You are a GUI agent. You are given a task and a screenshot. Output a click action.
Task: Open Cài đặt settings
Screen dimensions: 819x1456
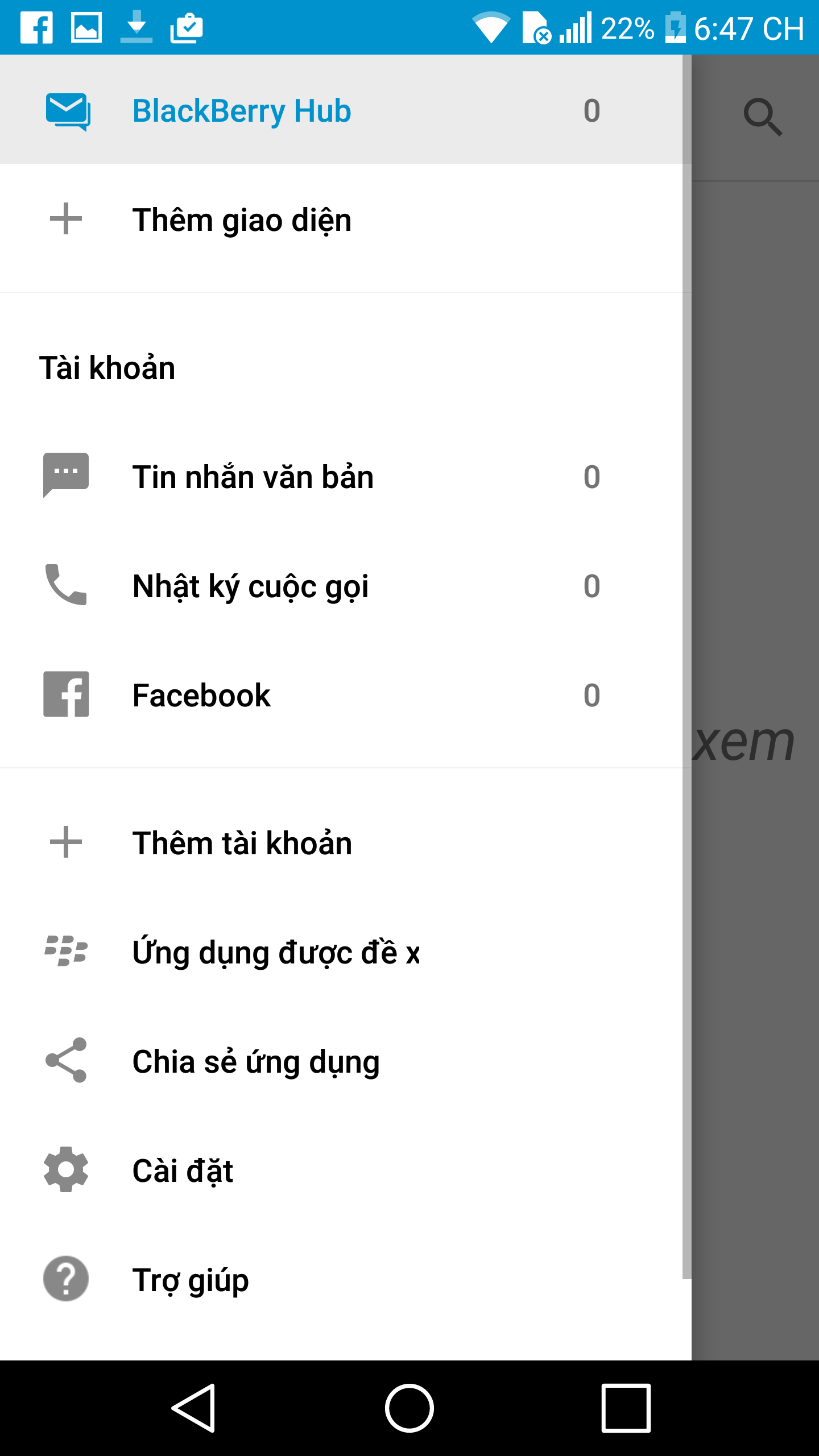click(183, 1170)
